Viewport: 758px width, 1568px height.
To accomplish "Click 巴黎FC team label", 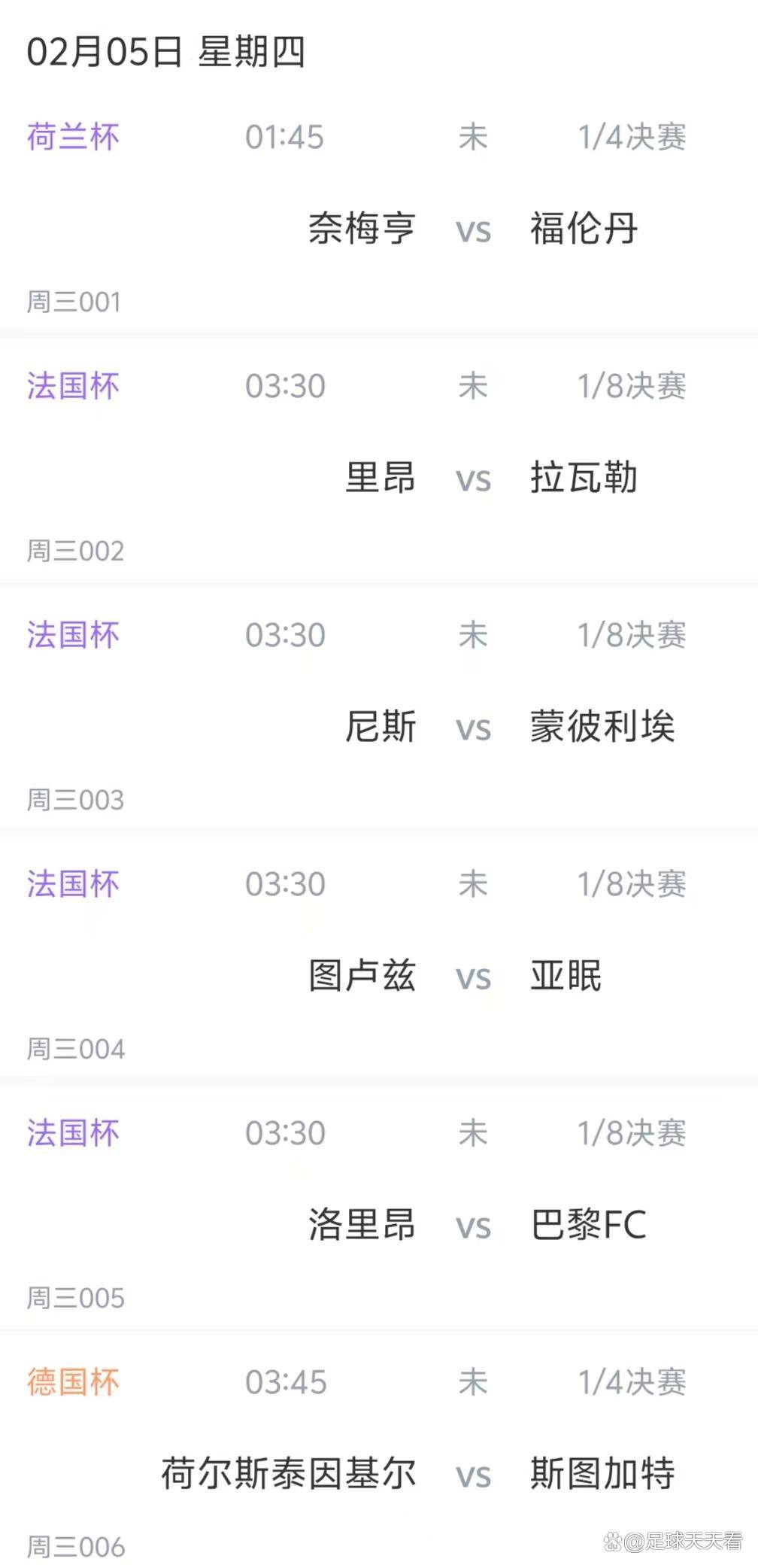I will coord(587,1225).
